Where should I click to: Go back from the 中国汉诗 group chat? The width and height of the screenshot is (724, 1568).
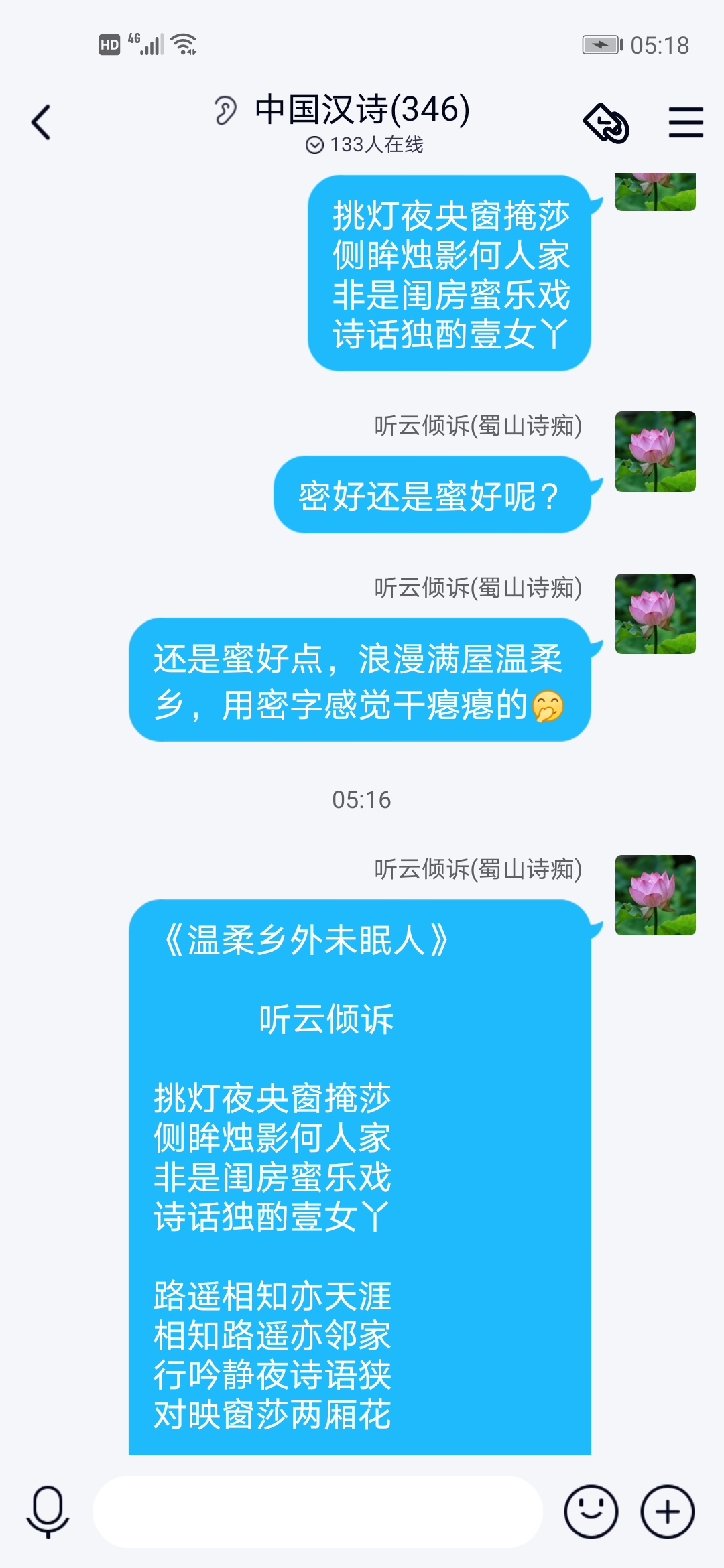coord(42,123)
